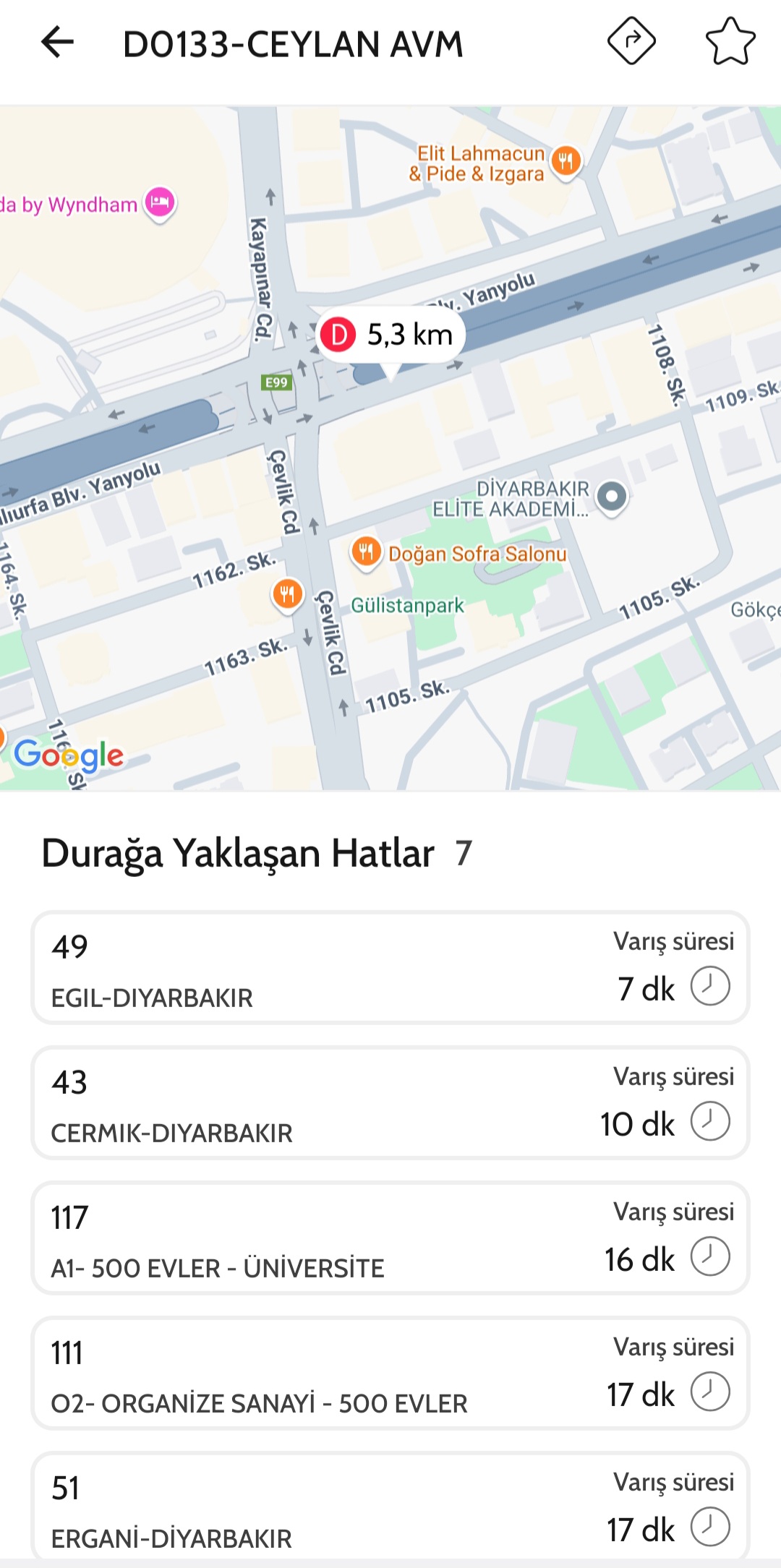Open directions to this stop
This screenshot has height=1568, width=781.
(x=631, y=41)
